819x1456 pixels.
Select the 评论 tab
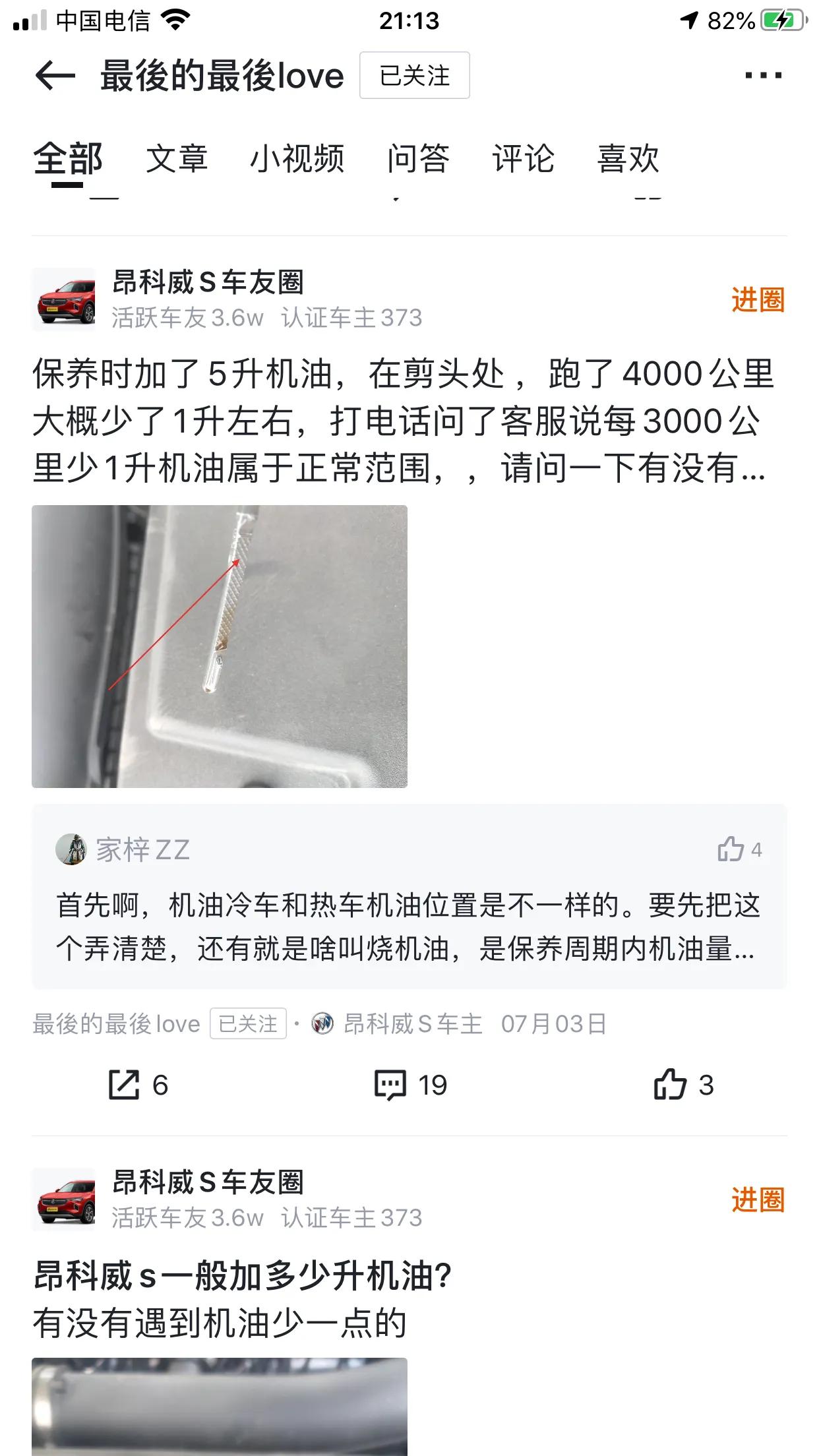[522, 158]
